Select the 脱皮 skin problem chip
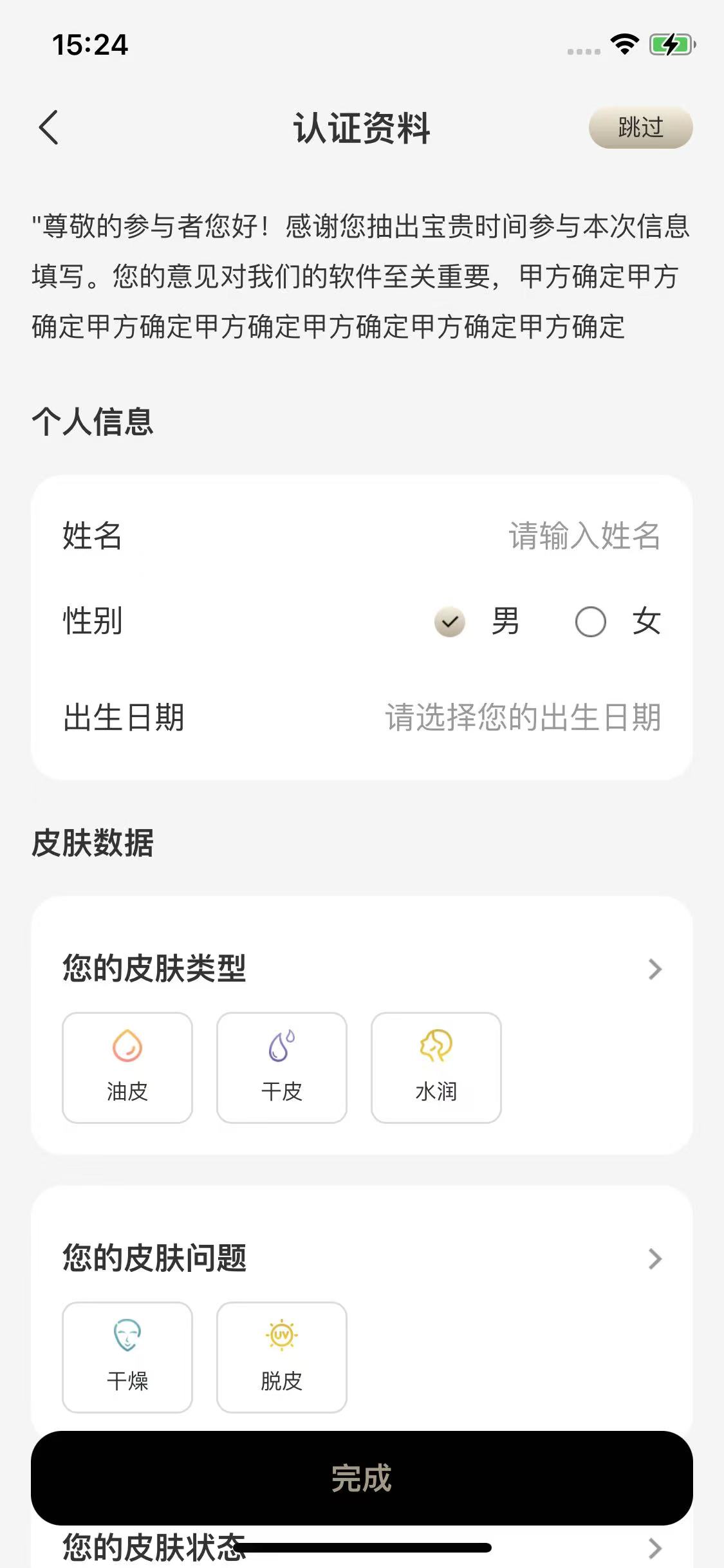 click(282, 1357)
